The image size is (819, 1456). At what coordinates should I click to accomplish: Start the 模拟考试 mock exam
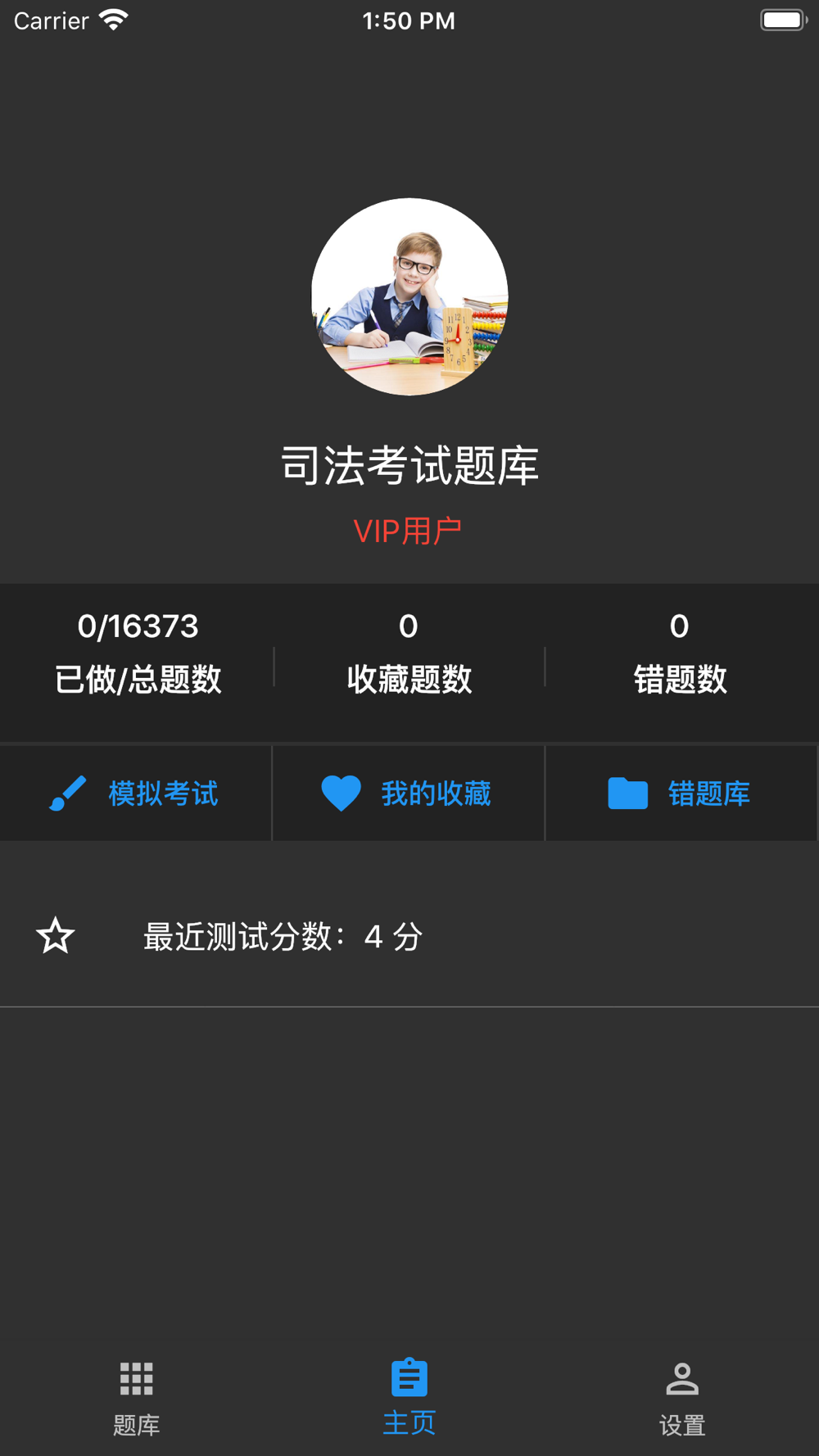tap(135, 793)
